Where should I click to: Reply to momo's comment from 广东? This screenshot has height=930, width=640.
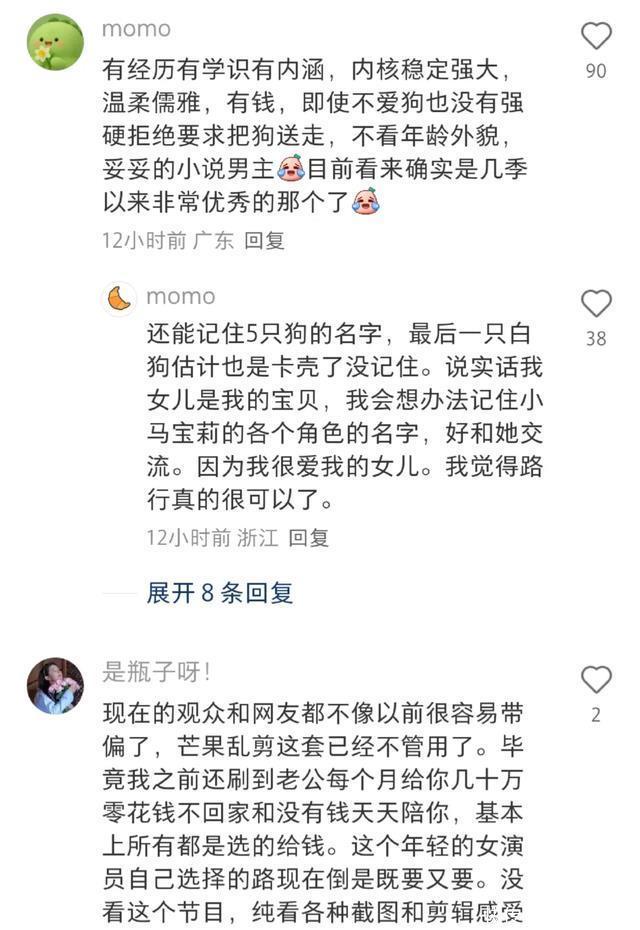pos(265,240)
